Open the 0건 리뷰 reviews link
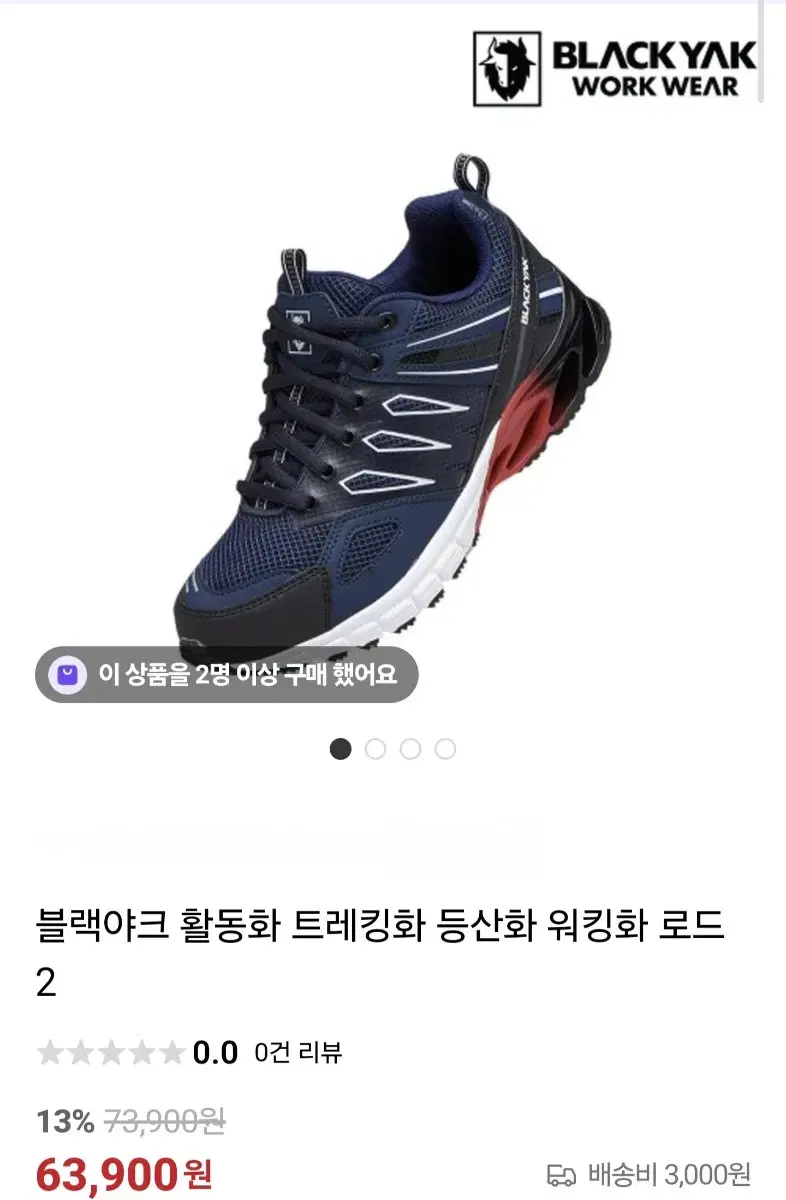 [297, 1051]
